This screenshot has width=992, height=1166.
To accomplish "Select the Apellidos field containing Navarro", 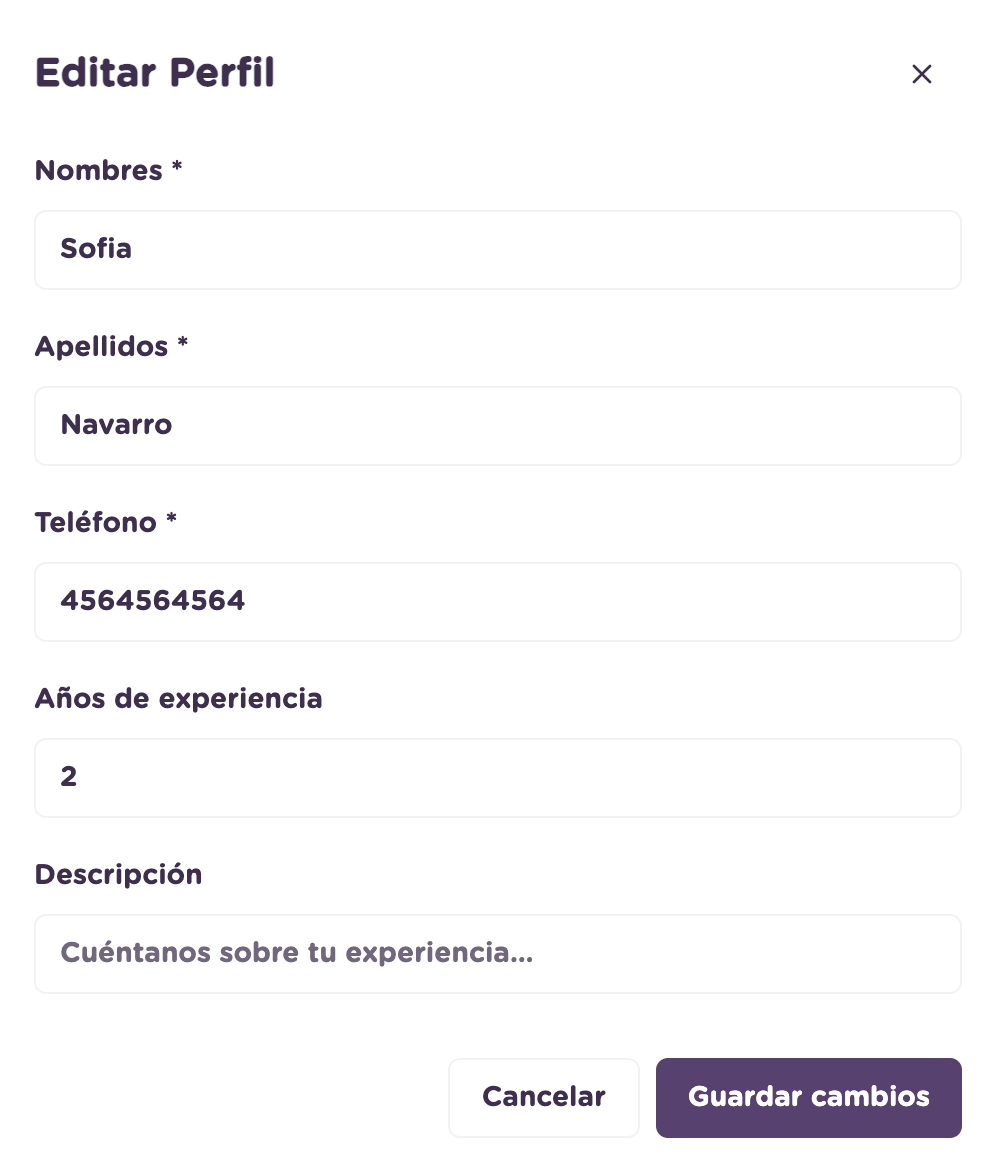I will coord(497,425).
